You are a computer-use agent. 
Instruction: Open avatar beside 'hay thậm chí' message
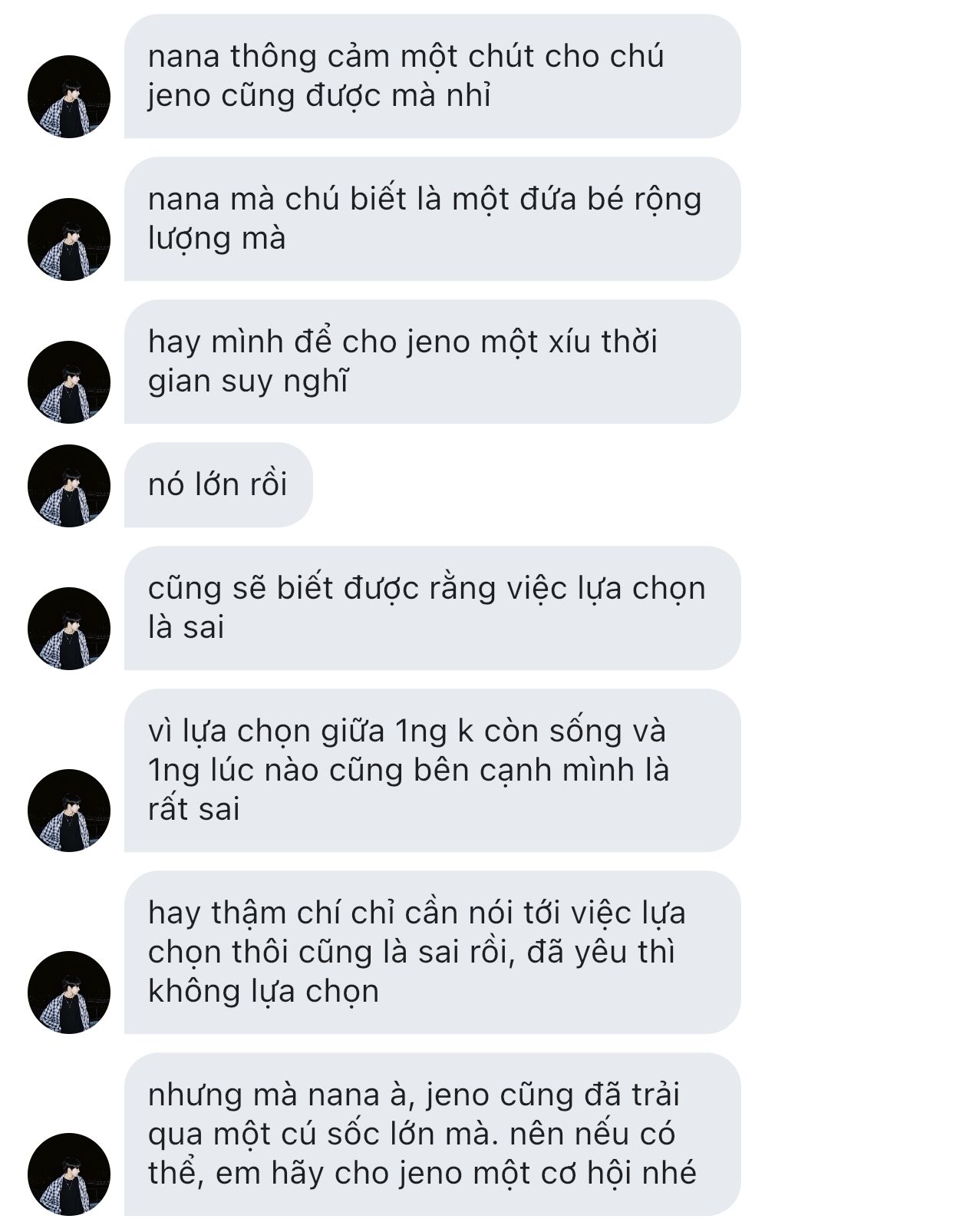click(69, 992)
